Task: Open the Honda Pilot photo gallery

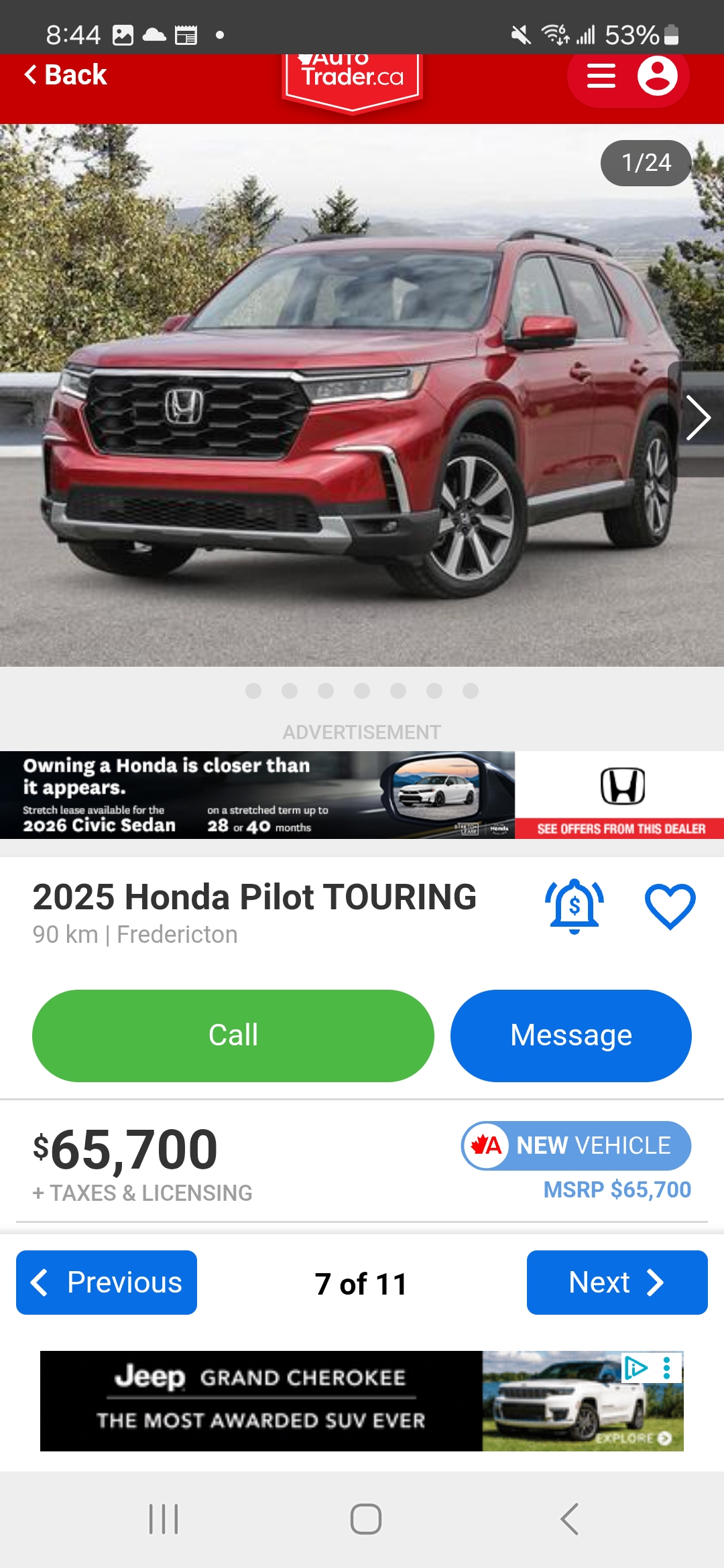Action: point(335,402)
